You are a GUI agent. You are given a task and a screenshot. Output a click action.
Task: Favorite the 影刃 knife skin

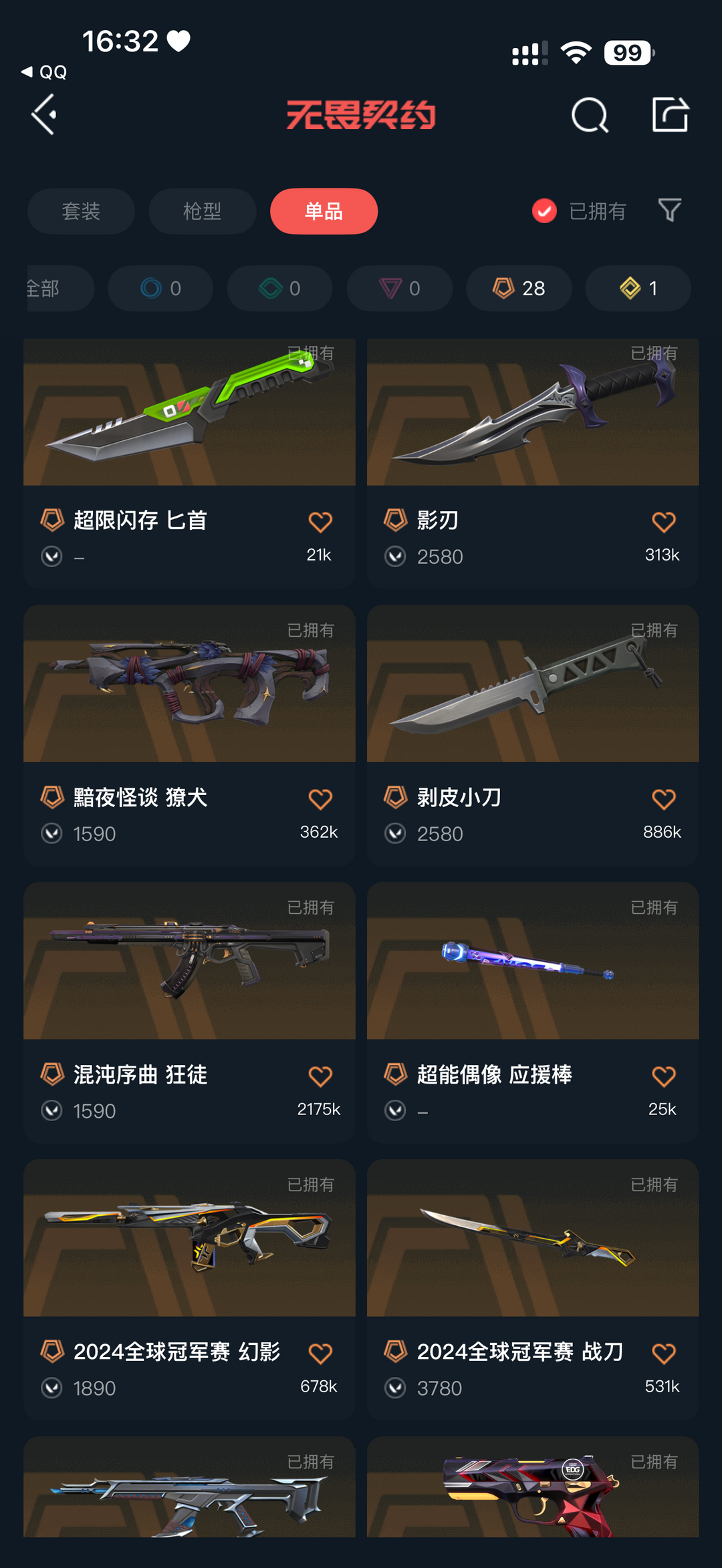(x=664, y=522)
